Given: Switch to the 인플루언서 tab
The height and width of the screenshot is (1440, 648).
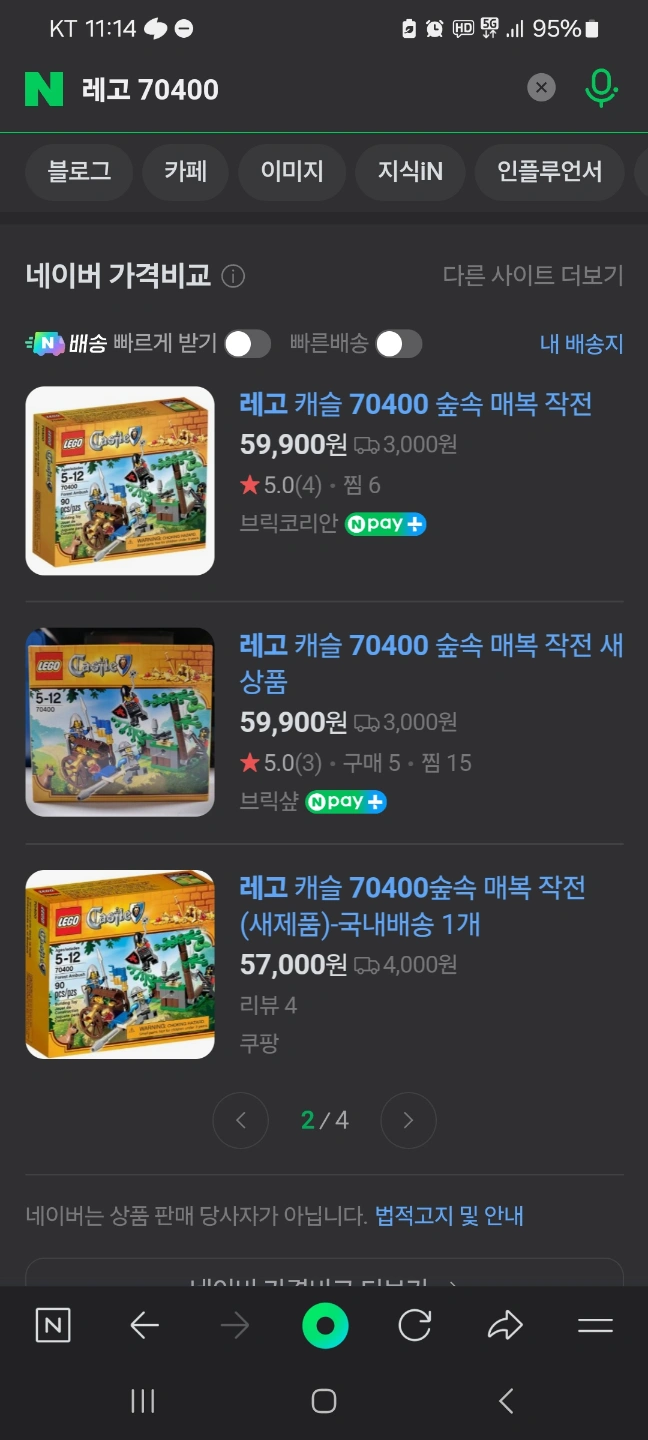Looking at the screenshot, I should pos(550,172).
